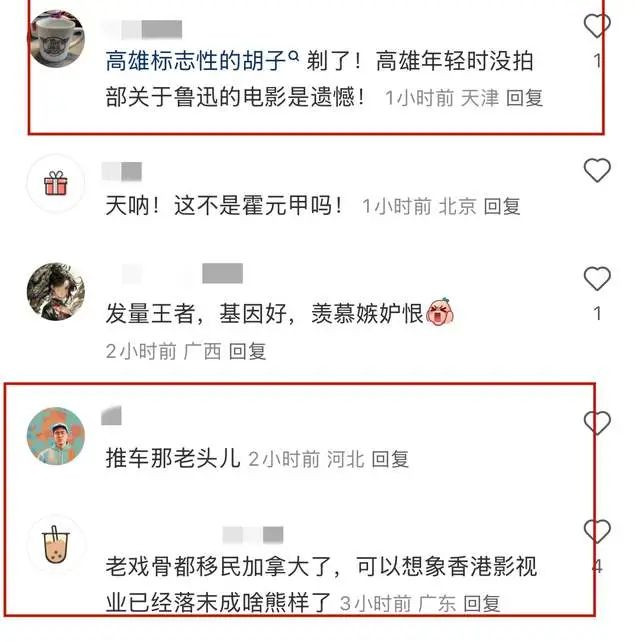Viewport: 640px width, 642px height.
Task: Reply to the 推车那老头儿 comment from 河北
Action: click(390, 459)
